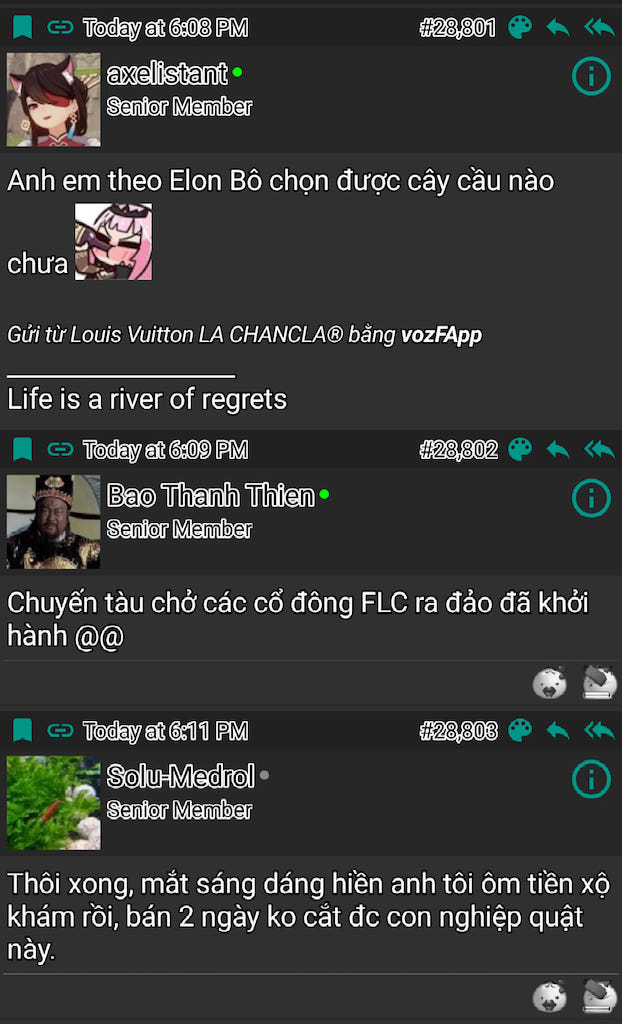Bookmark post #28,801 by axelistant
The height and width of the screenshot is (1024, 622).
click(x=22, y=28)
